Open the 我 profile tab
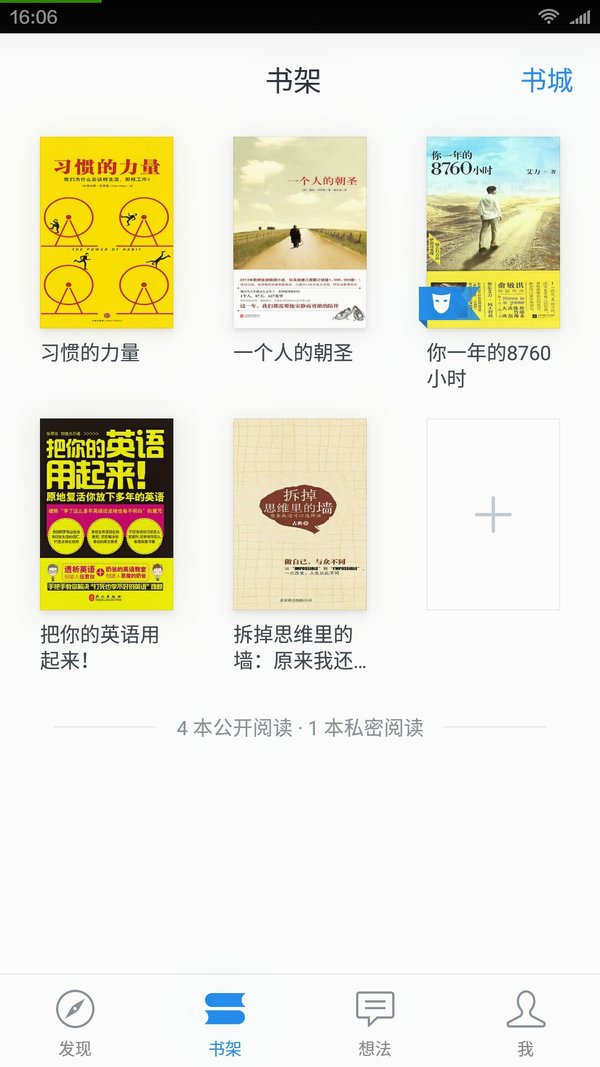Image resolution: width=600 pixels, height=1067 pixels. coord(525,1023)
